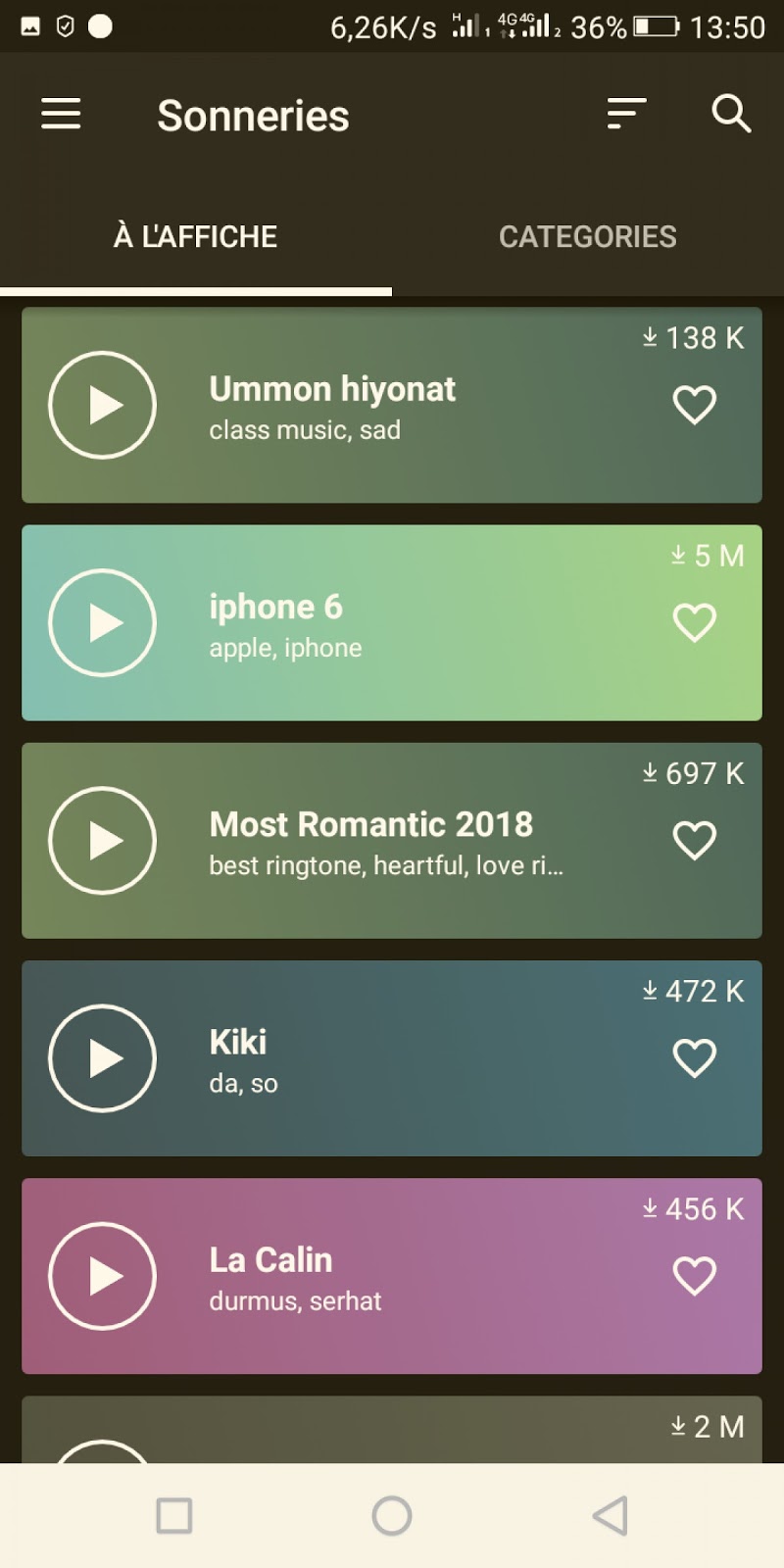Add Most Romantic 2018 to favorites
The width and height of the screenshot is (784, 1568).
tap(695, 840)
